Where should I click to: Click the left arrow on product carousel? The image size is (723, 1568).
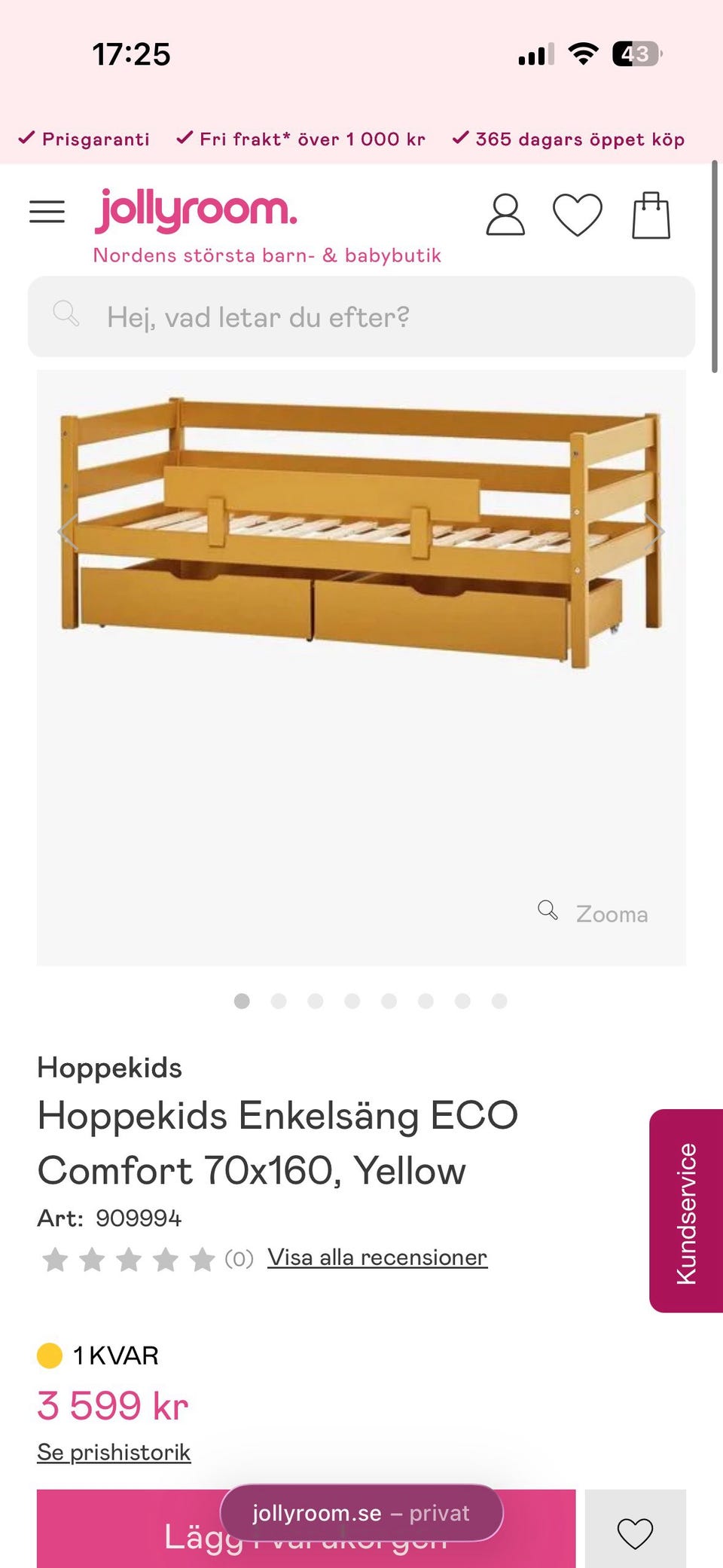(68, 531)
